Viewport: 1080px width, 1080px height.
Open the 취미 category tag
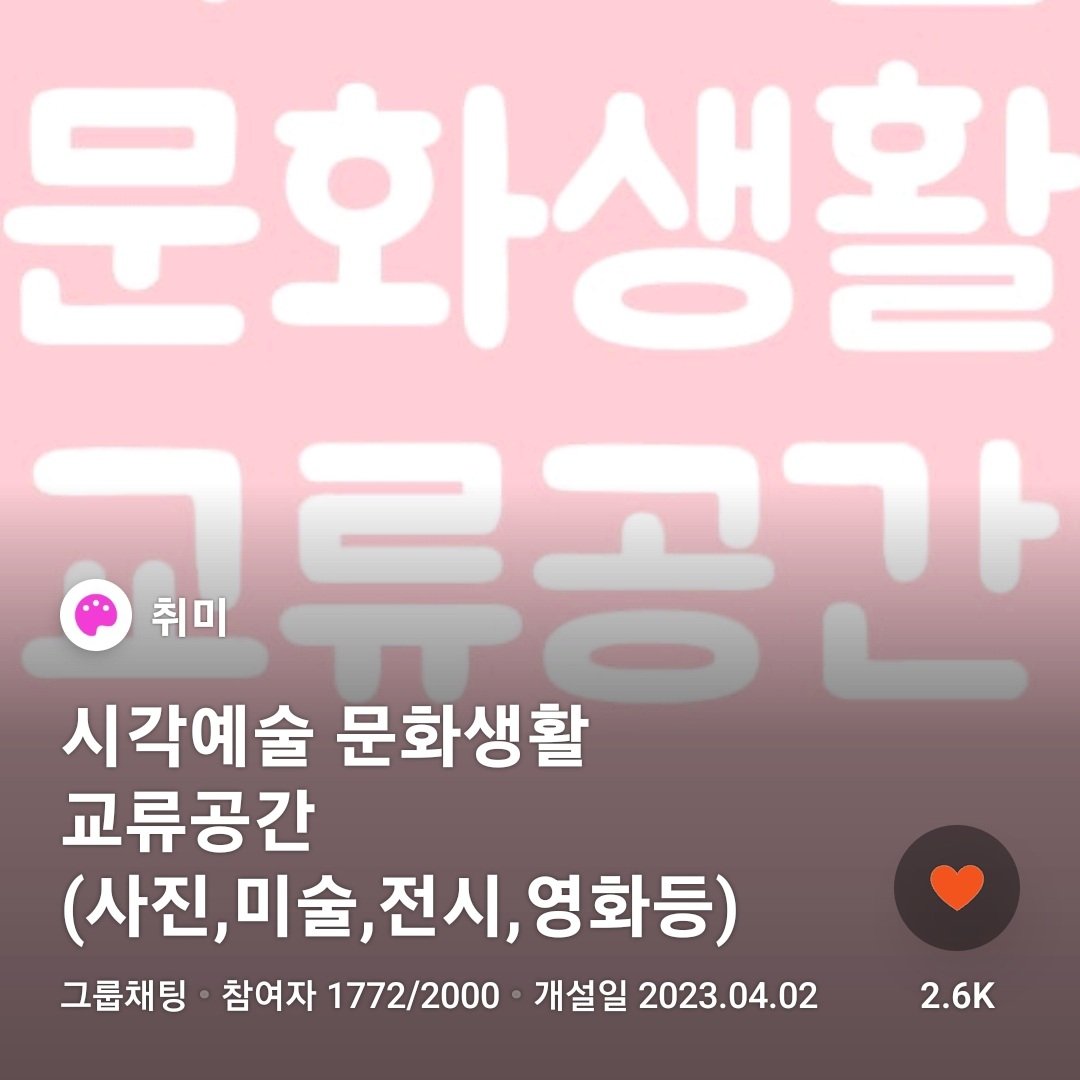[x=145, y=616]
